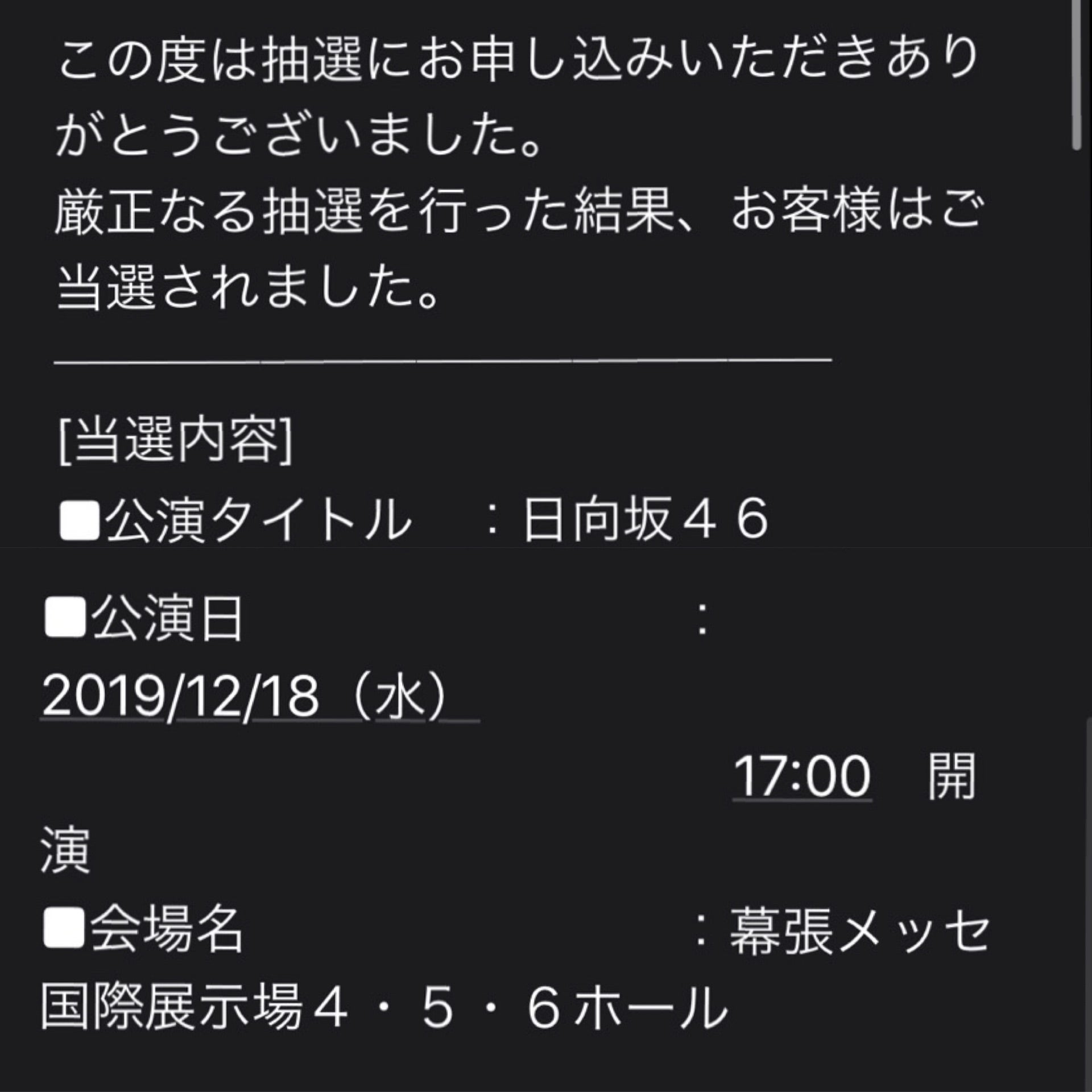Open the underlined 17:00 time link
This screenshot has height=1092, width=1092.
point(802,776)
